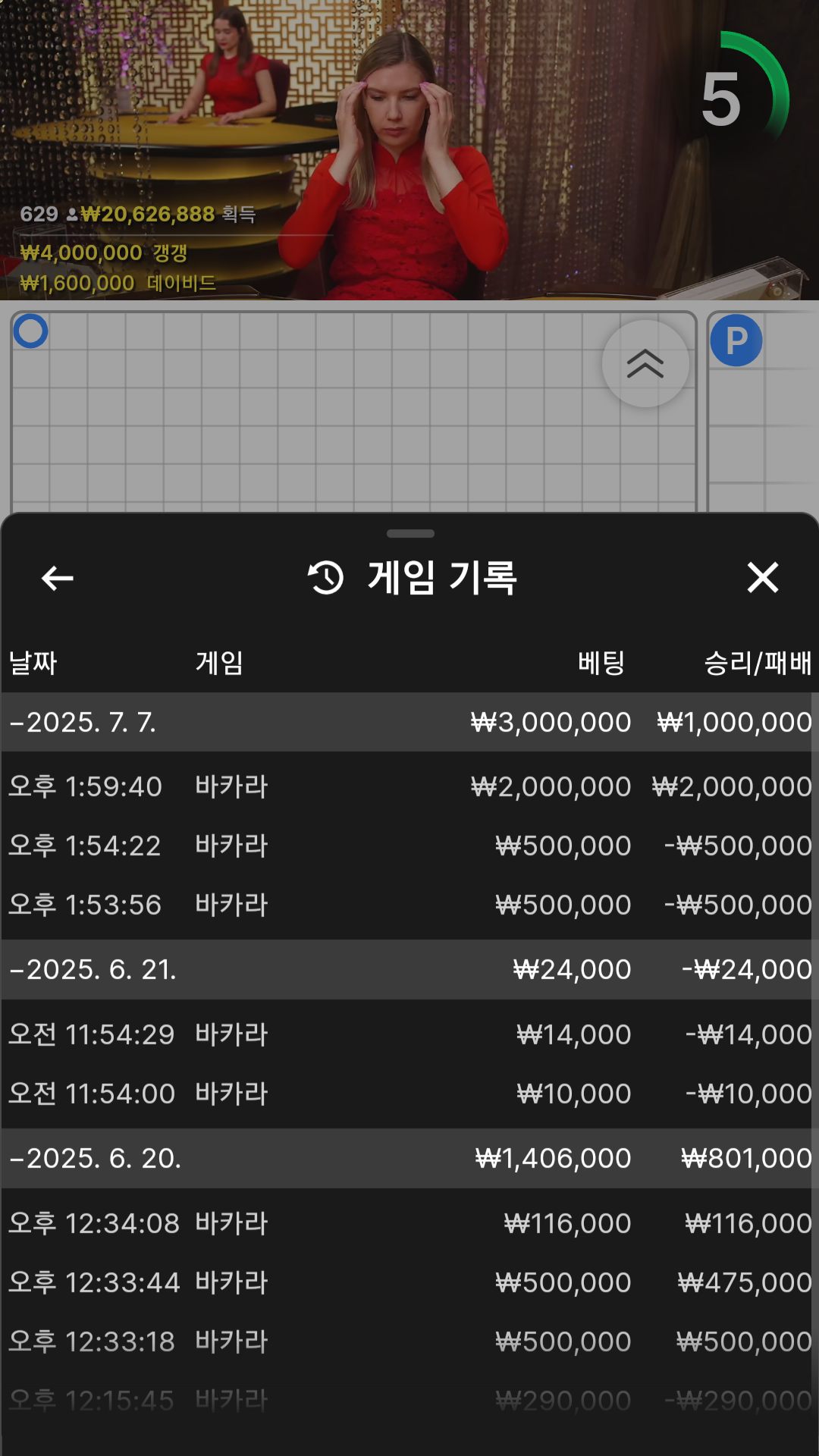
Task: Open the 오후 12:33:44 바카라 record
Action: 409,1282
